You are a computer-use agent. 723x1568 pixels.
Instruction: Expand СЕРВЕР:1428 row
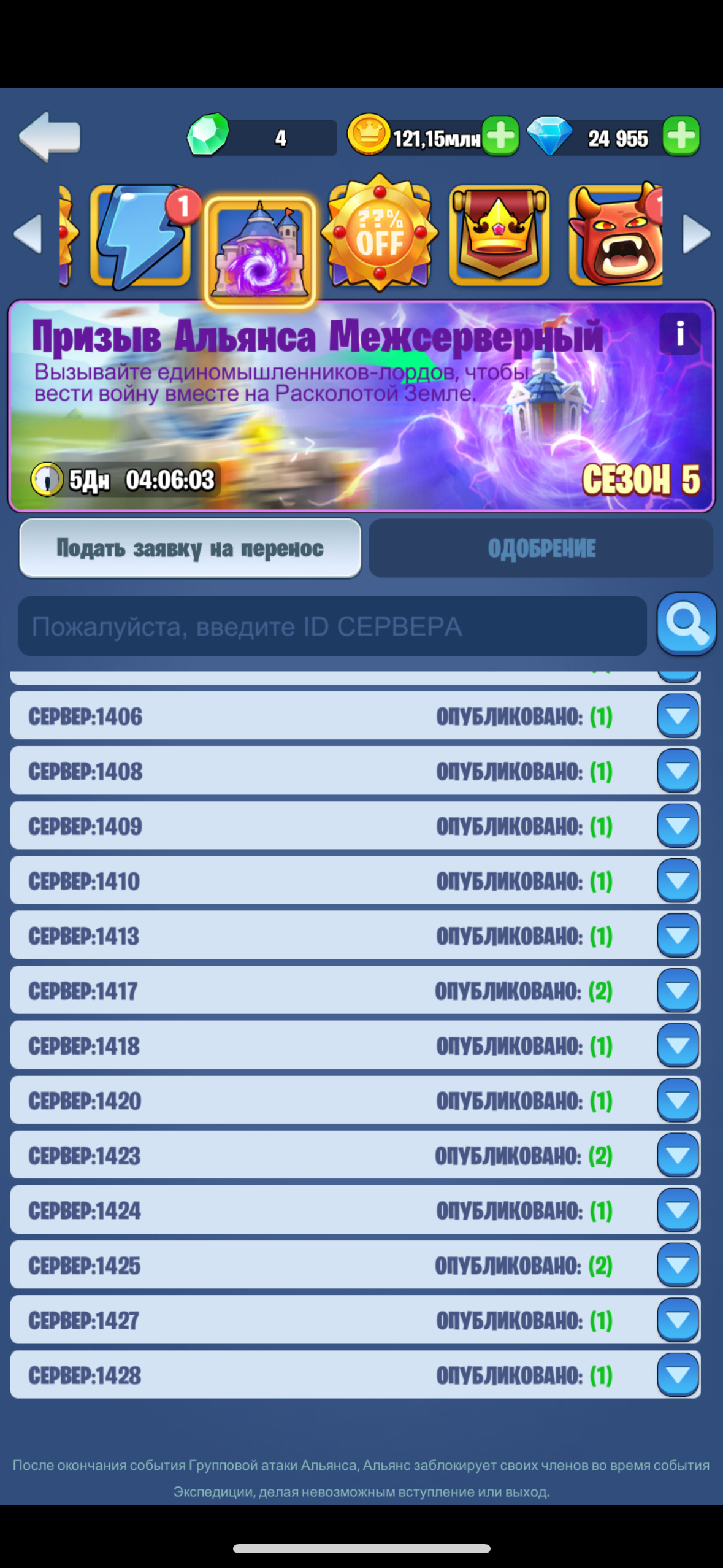678,1375
